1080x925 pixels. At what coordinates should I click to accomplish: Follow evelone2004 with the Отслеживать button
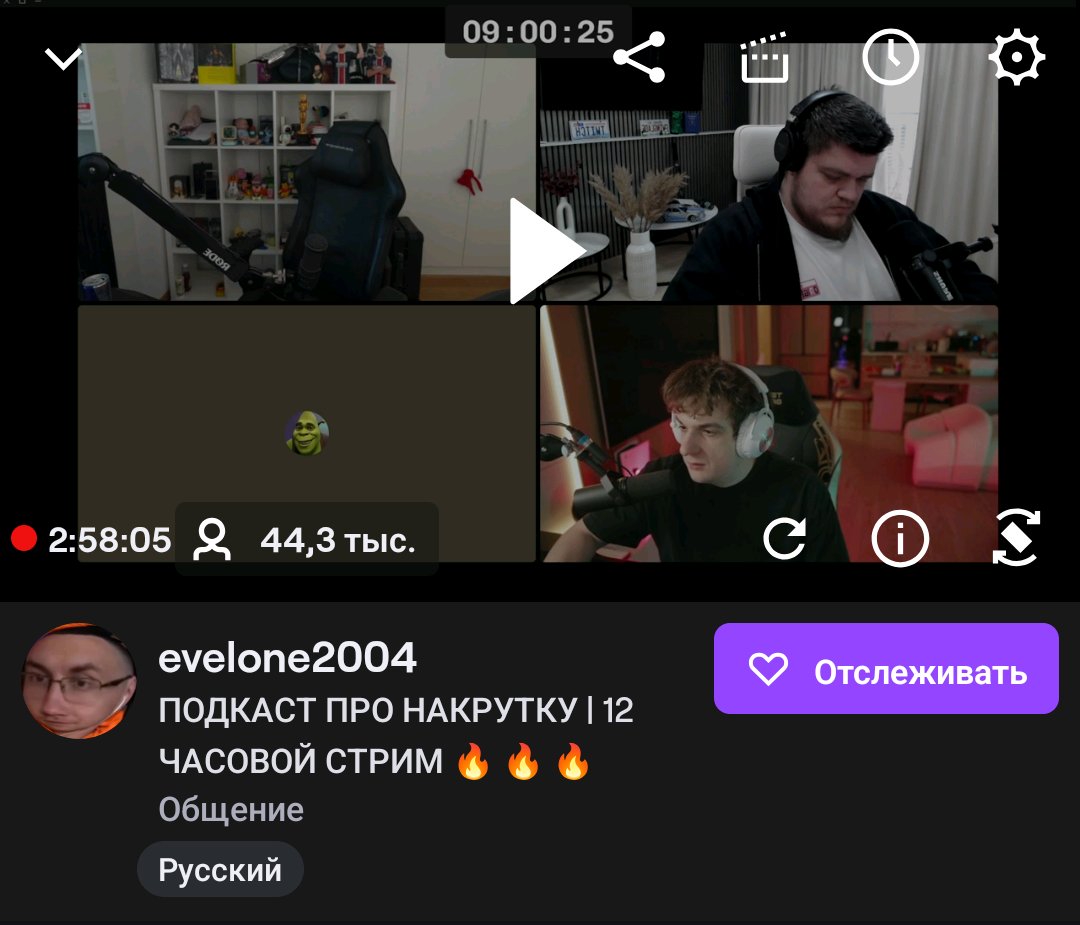[x=886, y=669]
